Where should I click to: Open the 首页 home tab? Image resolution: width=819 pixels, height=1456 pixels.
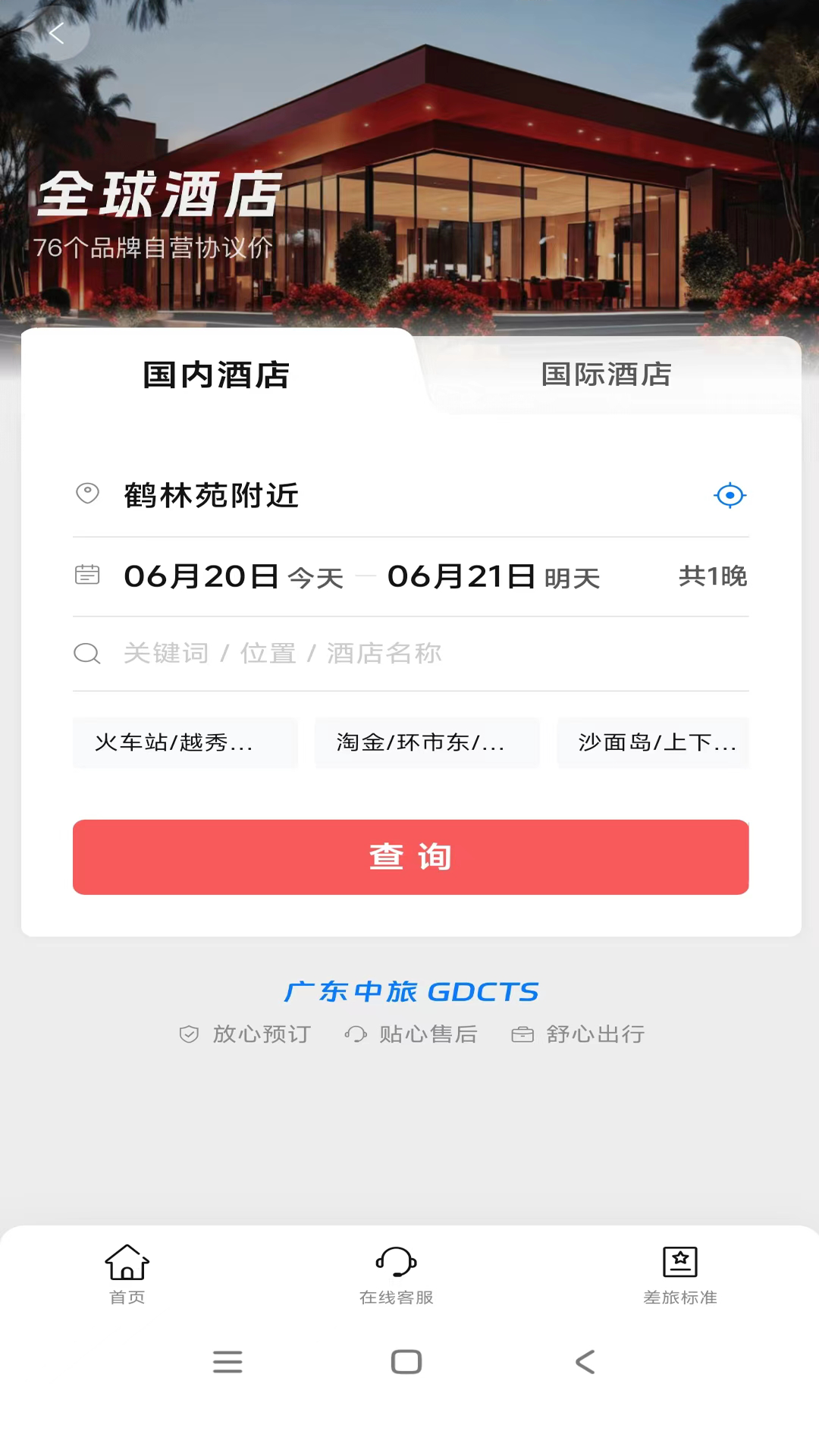[127, 1274]
